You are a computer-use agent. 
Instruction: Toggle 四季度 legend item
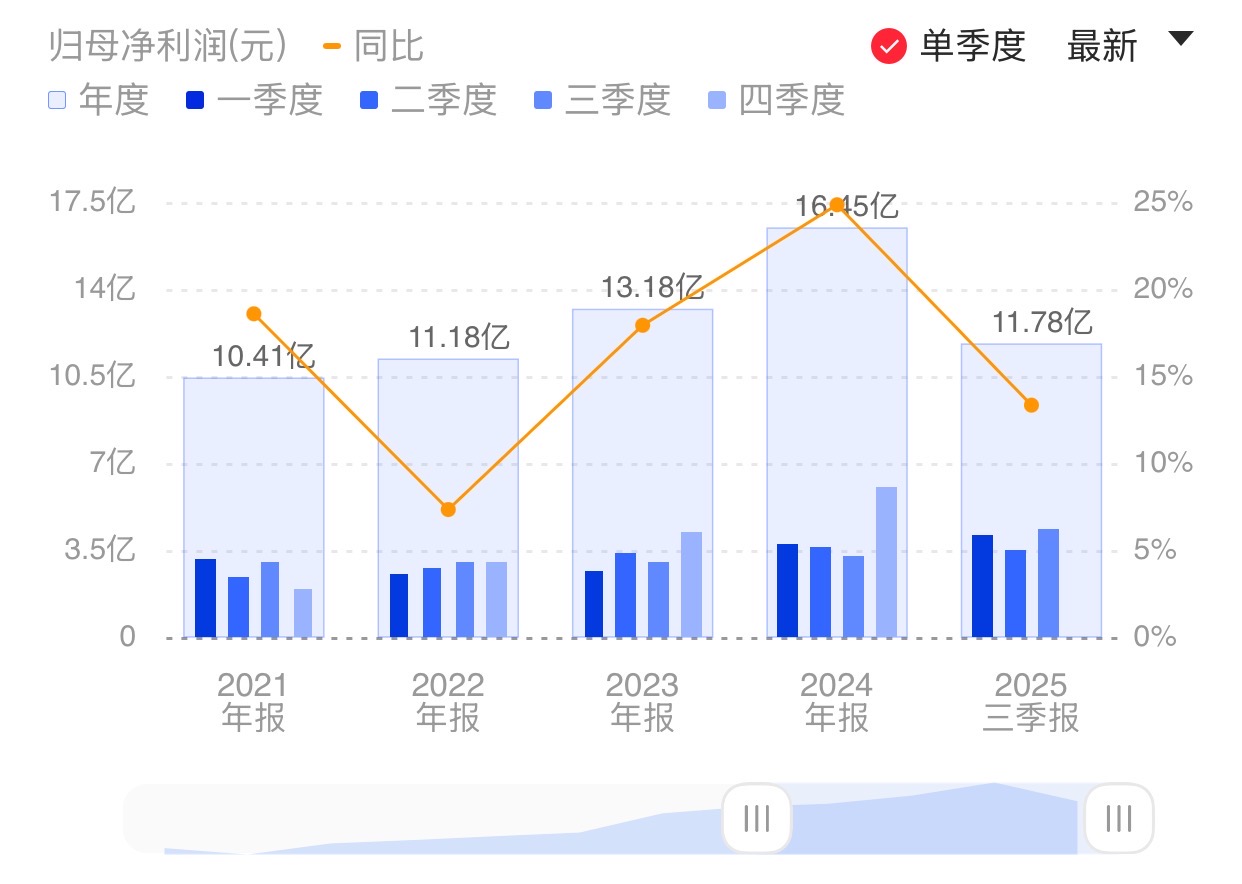pyautogui.click(x=776, y=100)
